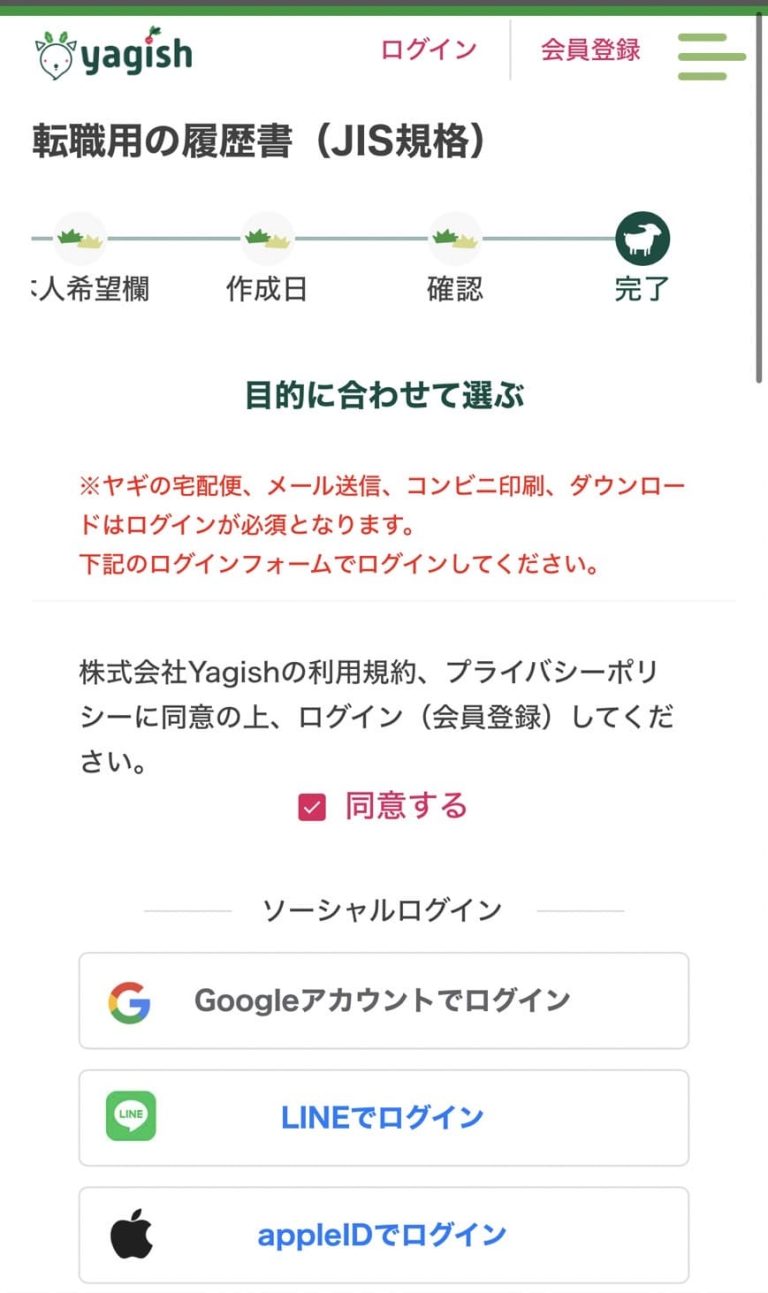
Task: Open the hamburger navigation menu
Action: [x=711, y=58]
